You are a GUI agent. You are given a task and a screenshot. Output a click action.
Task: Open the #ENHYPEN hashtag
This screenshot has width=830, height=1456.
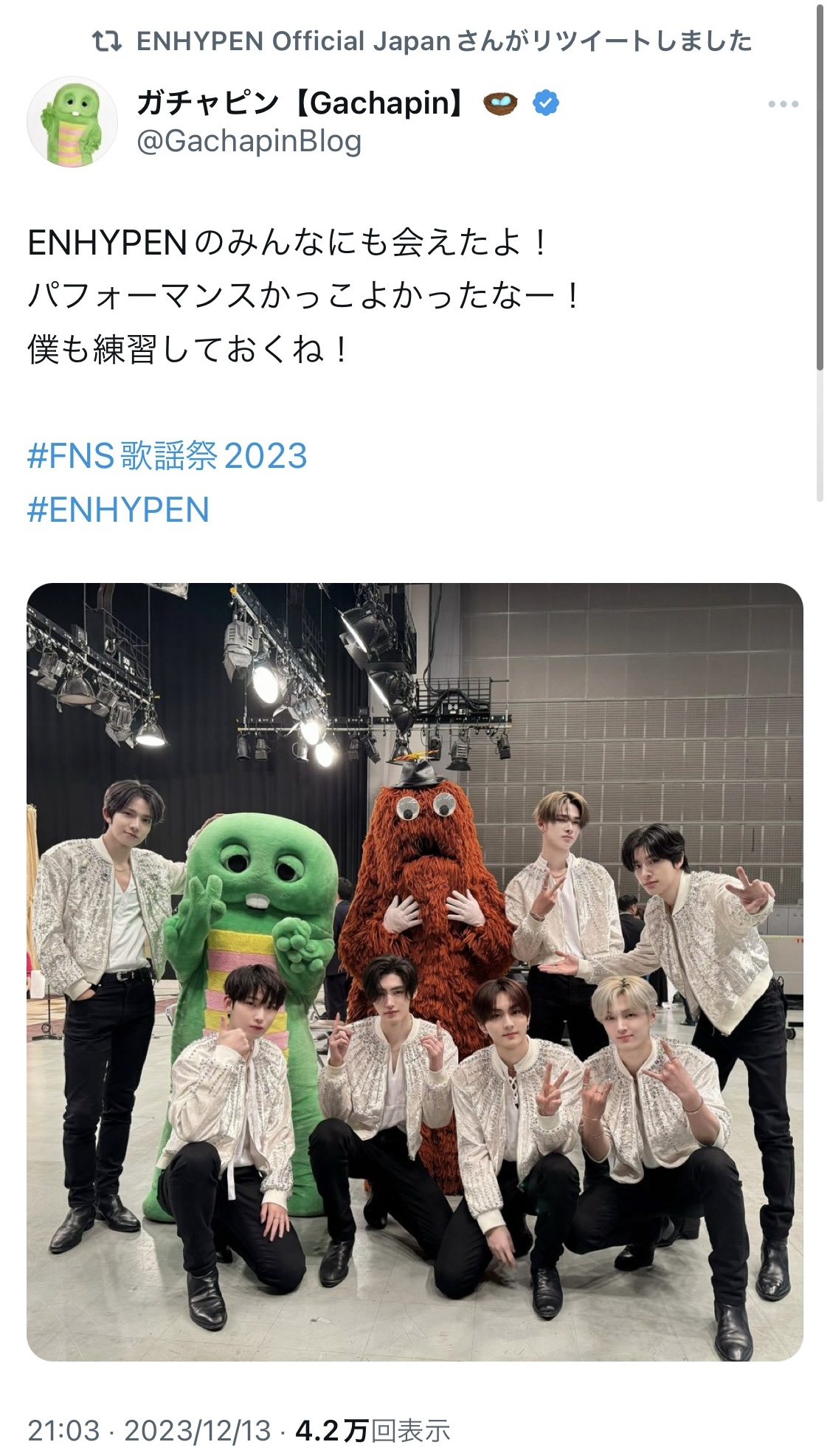118,509
